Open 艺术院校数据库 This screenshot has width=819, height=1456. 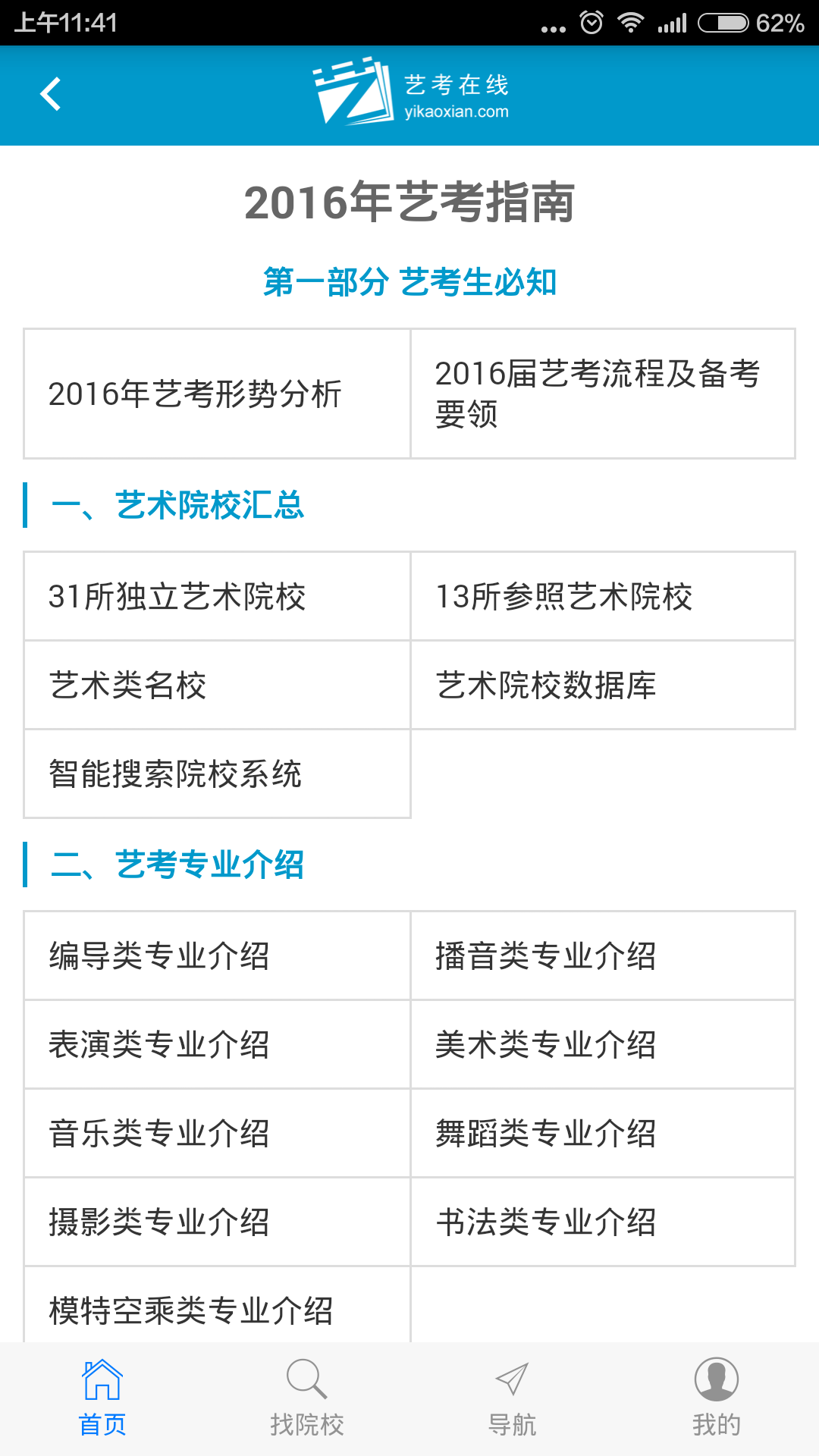pos(603,685)
